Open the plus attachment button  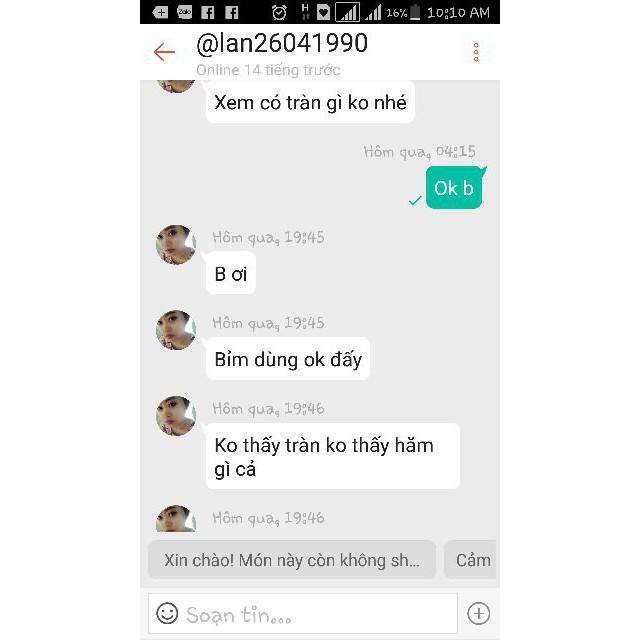coord(479,614)
